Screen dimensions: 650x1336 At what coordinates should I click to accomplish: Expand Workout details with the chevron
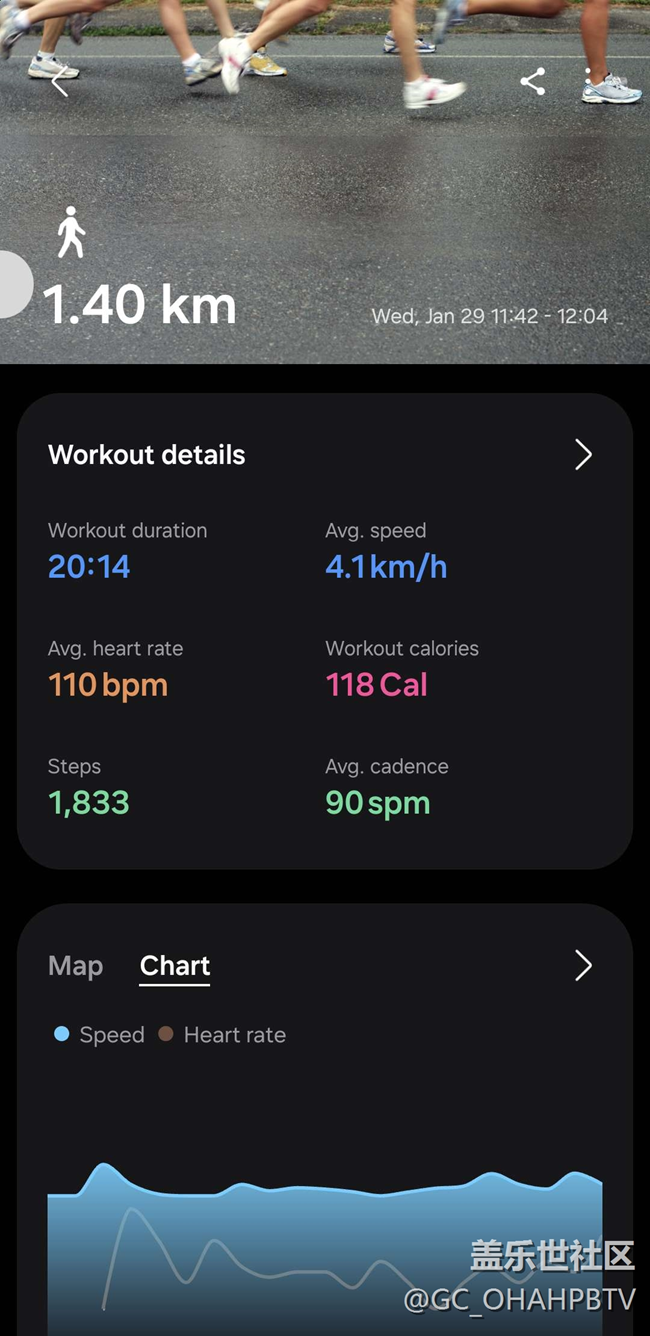click(584, 455)
